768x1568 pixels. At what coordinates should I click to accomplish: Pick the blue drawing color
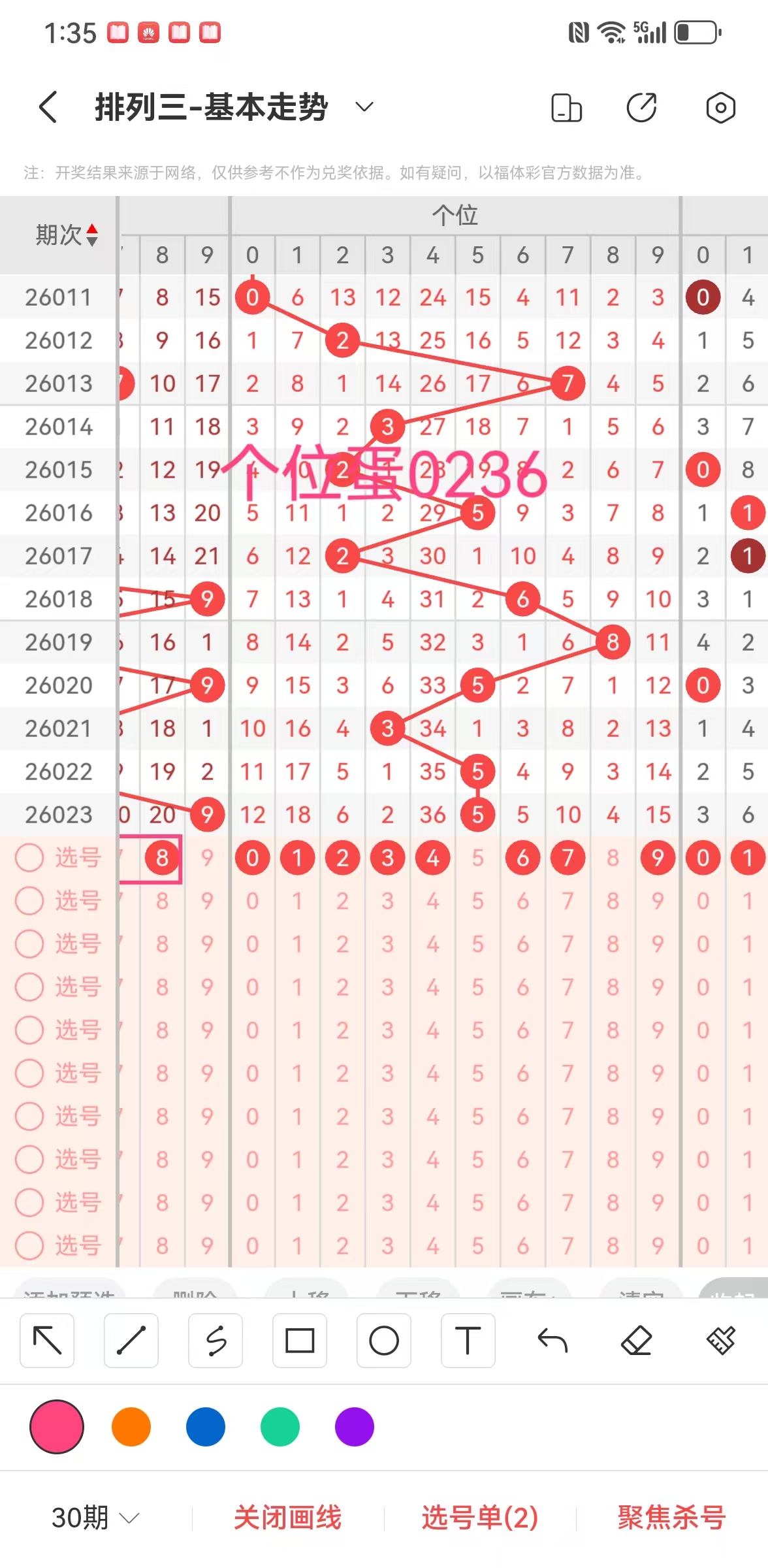[x=206, y=1428]
